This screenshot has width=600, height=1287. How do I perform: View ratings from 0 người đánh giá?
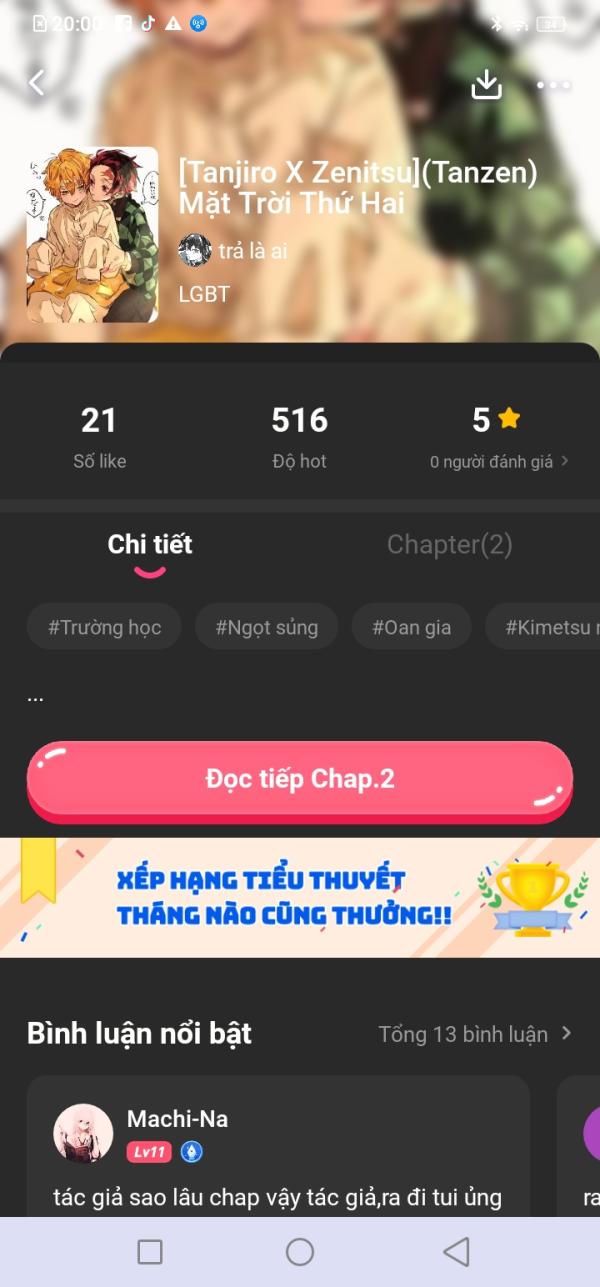click(498, 461)
